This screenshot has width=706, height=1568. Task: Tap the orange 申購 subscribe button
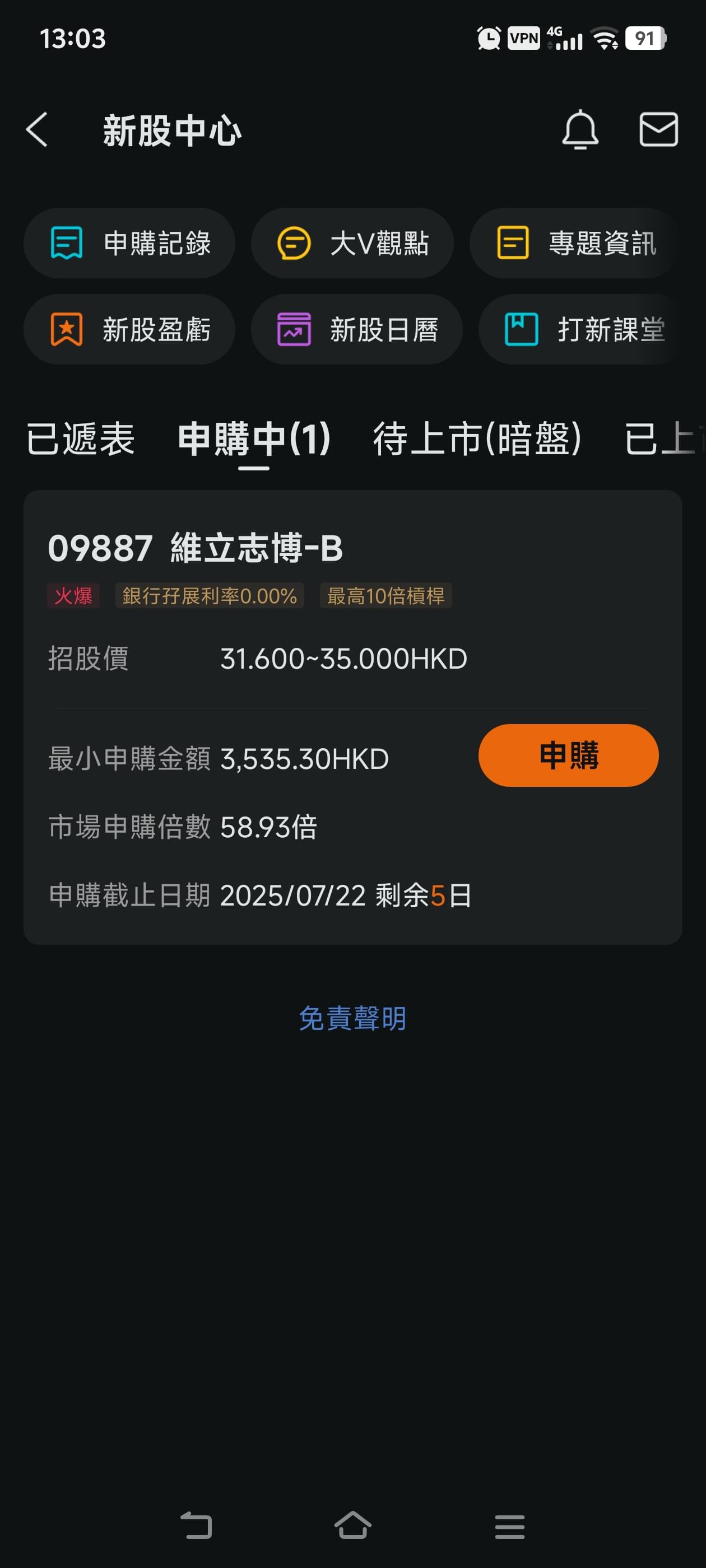[x=568, y=755]
